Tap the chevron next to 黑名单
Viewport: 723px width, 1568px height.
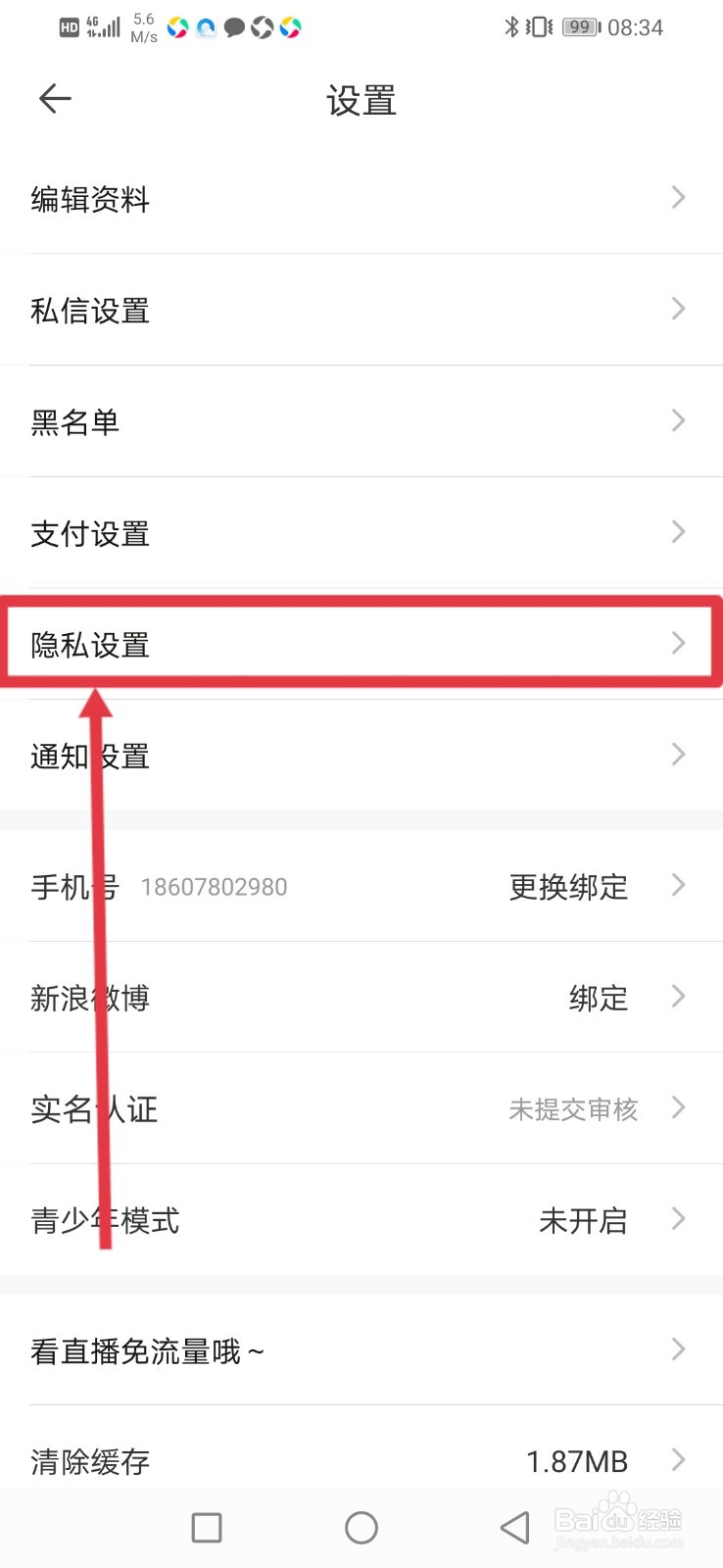677,421
